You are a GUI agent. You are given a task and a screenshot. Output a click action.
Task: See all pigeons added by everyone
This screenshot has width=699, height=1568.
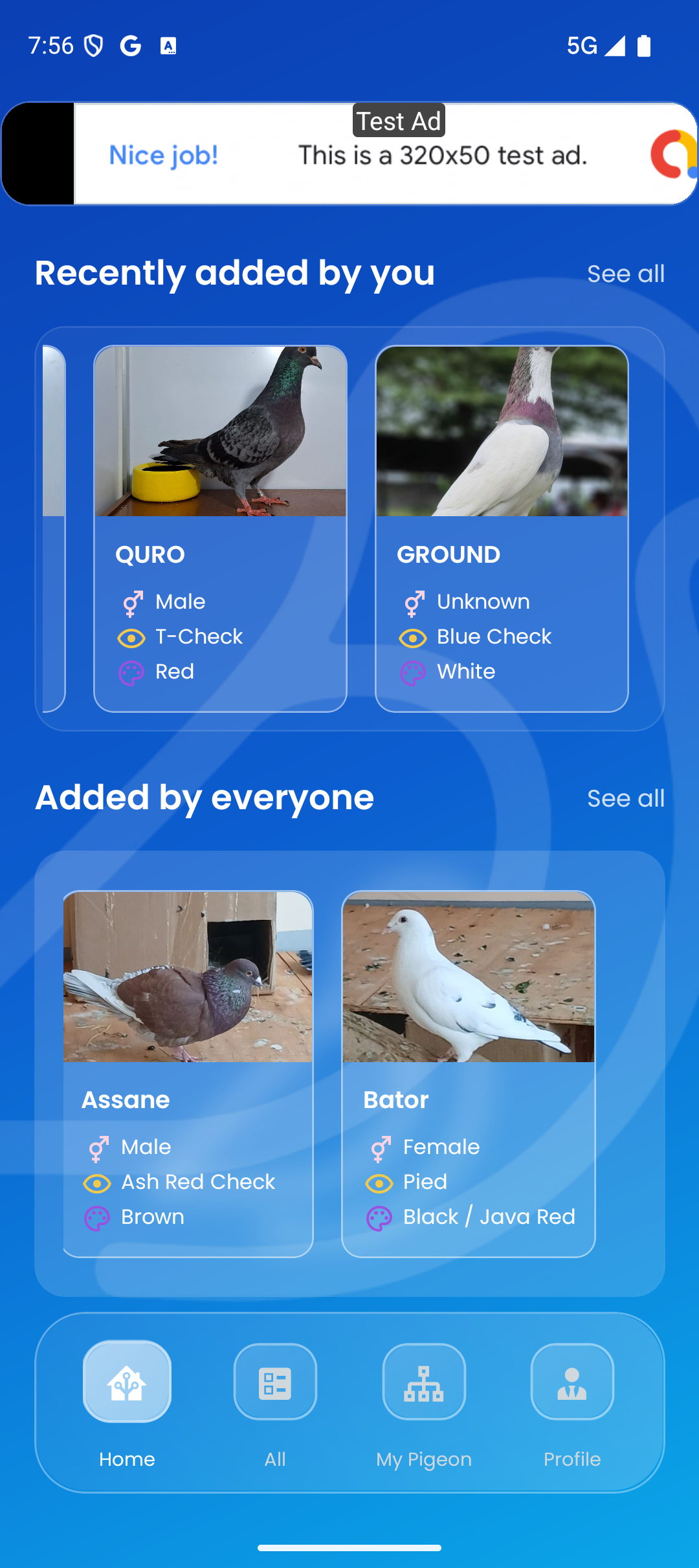point(625,798)
